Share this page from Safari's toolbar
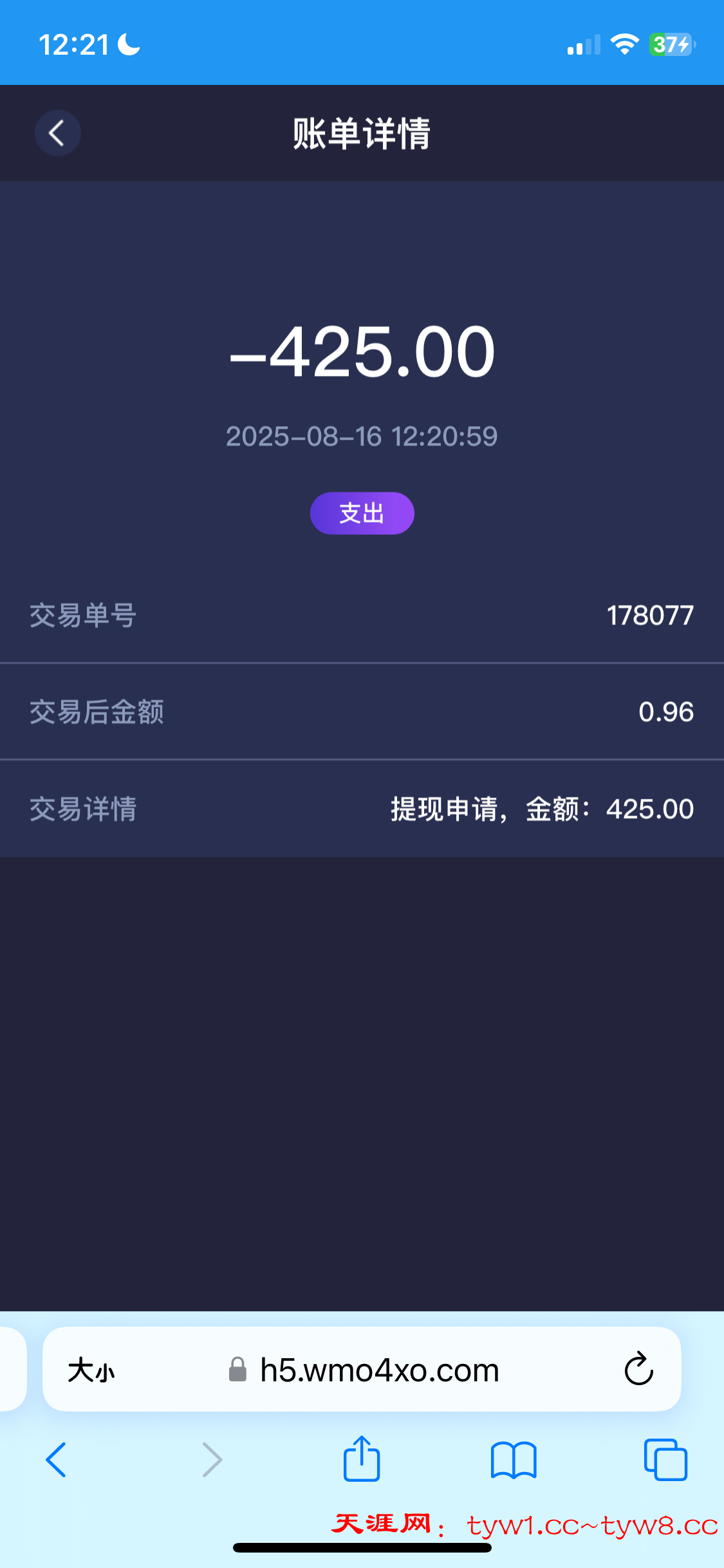The width and height of the screenshot is (724, 1568). 362,1459
